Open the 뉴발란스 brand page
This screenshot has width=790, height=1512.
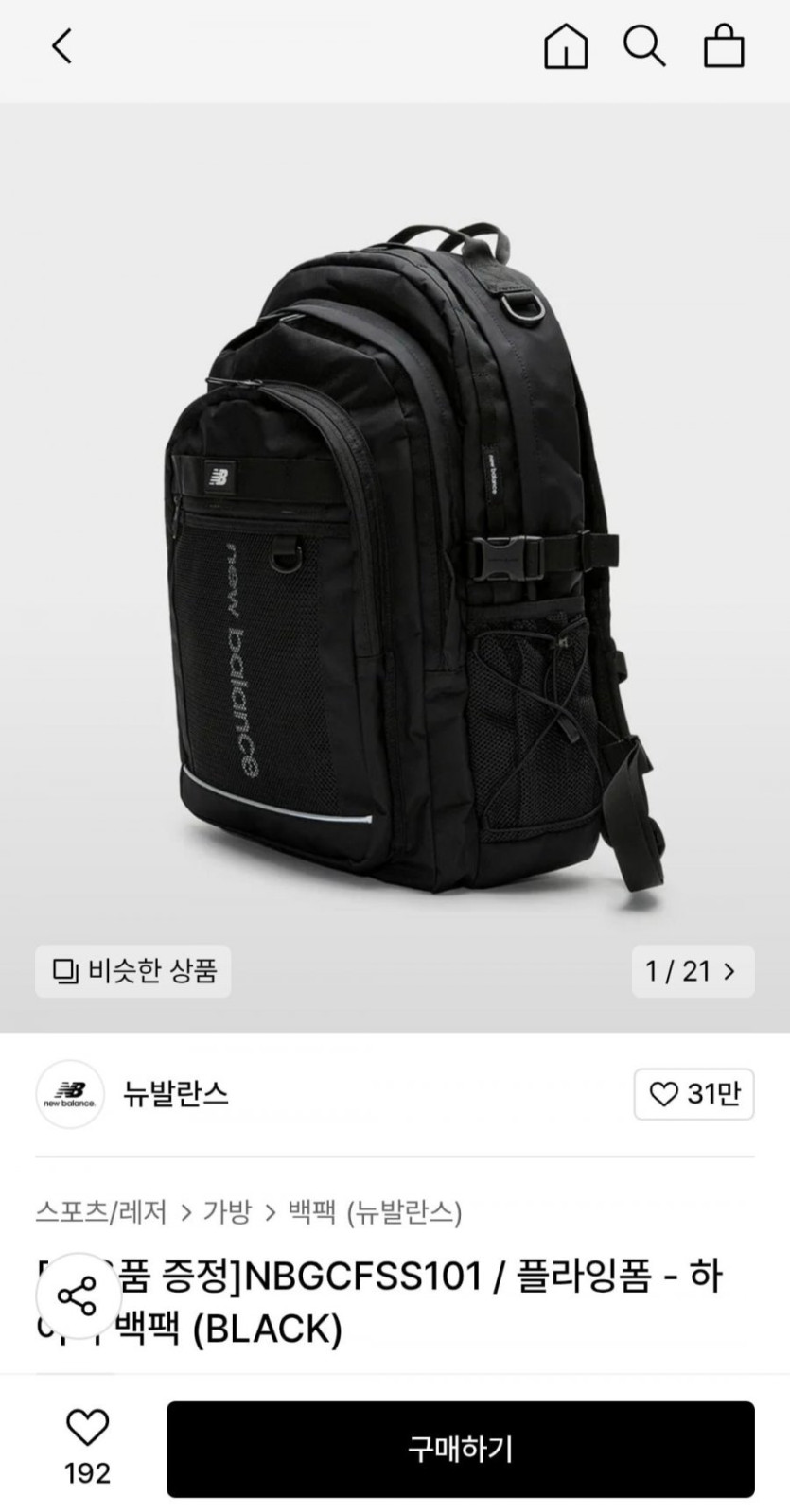point(175,1094)
